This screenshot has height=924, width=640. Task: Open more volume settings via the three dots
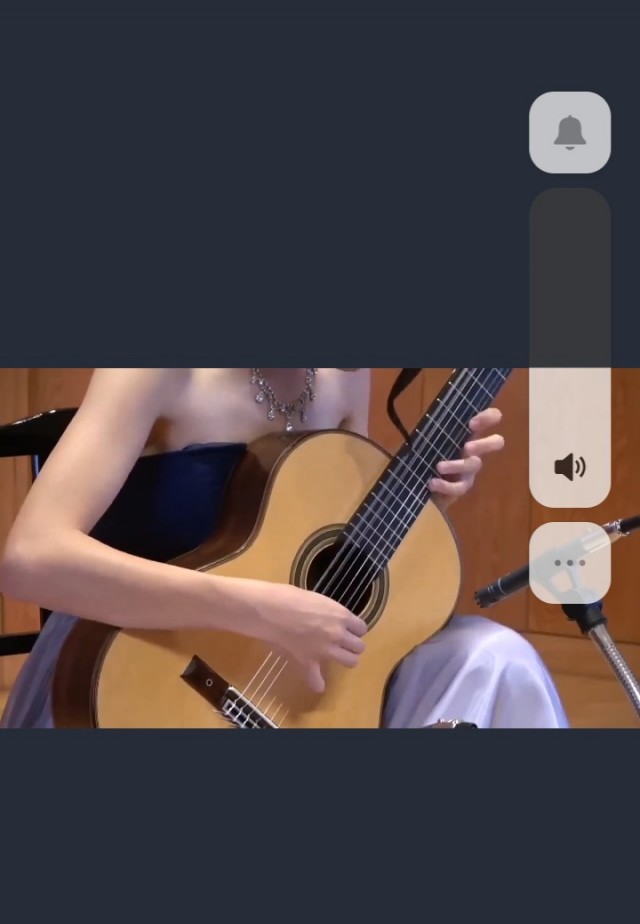pyautogui.click(x=569, y=563)
